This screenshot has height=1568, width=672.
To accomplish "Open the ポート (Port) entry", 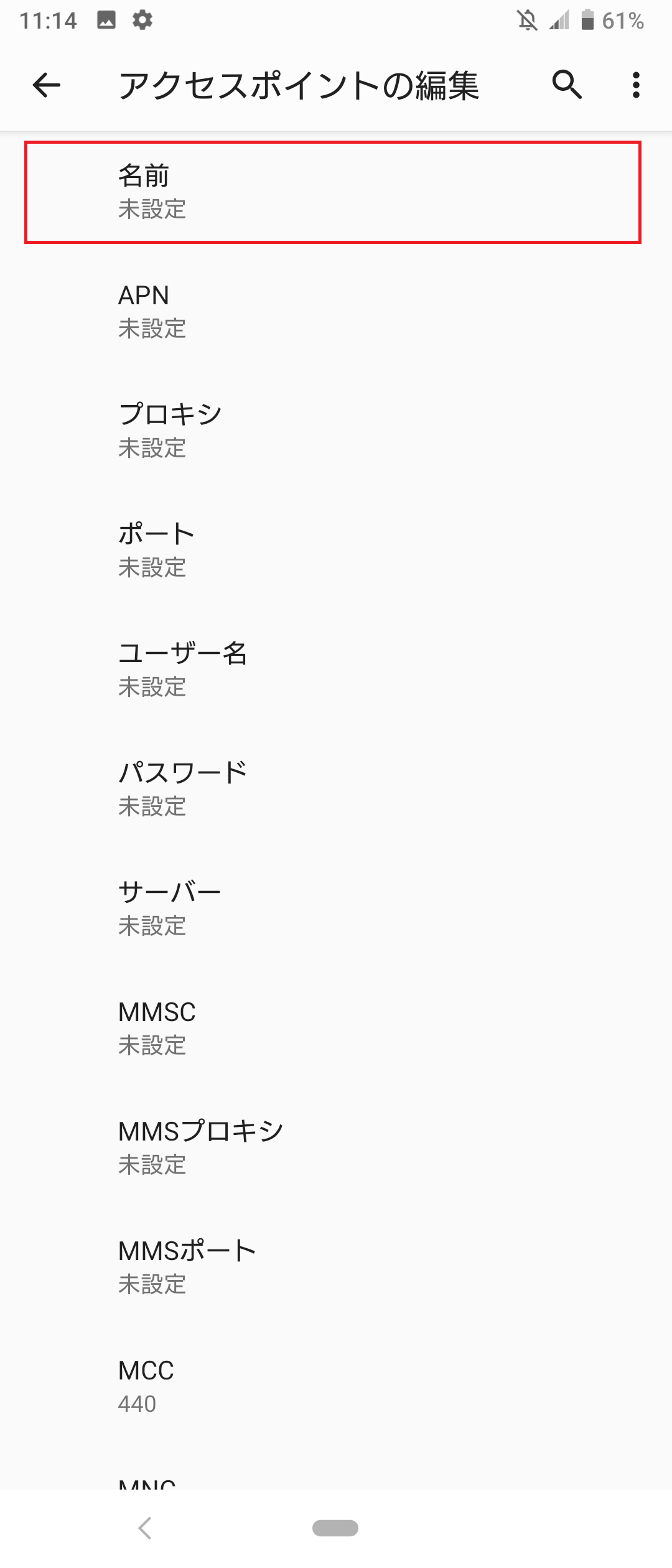I will [336, 549].
